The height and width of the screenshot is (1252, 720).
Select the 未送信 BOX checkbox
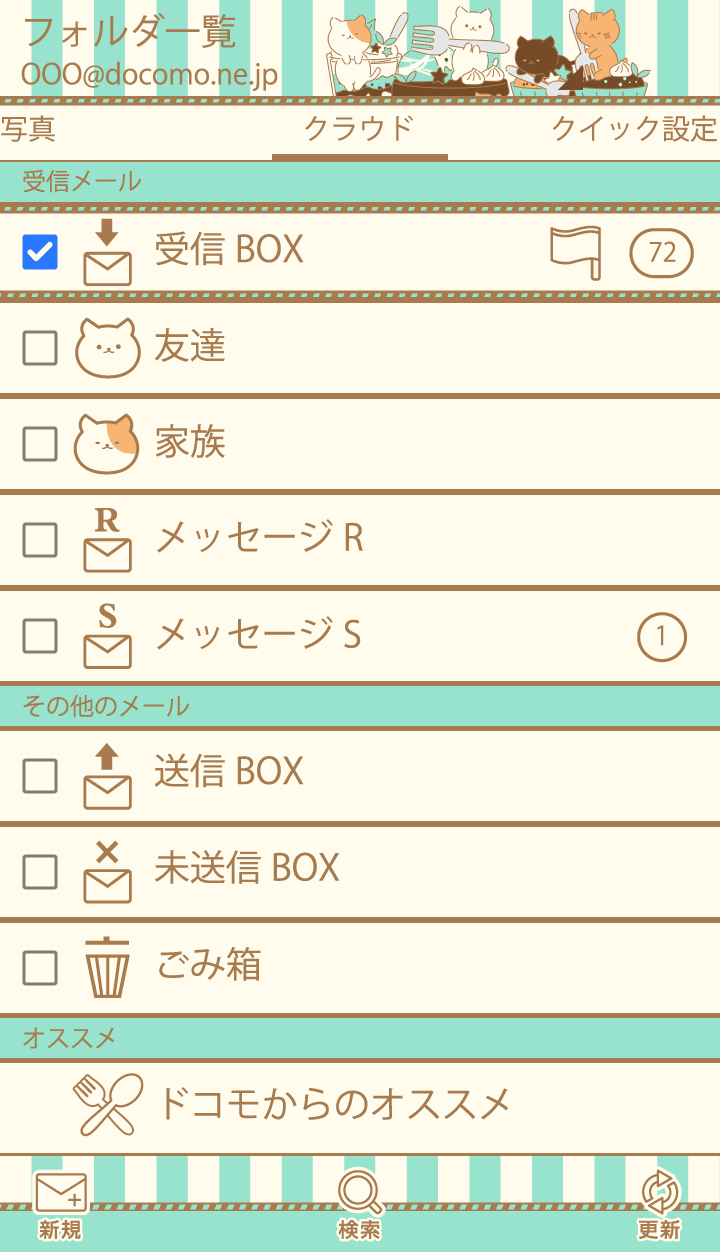click(40, 871)
